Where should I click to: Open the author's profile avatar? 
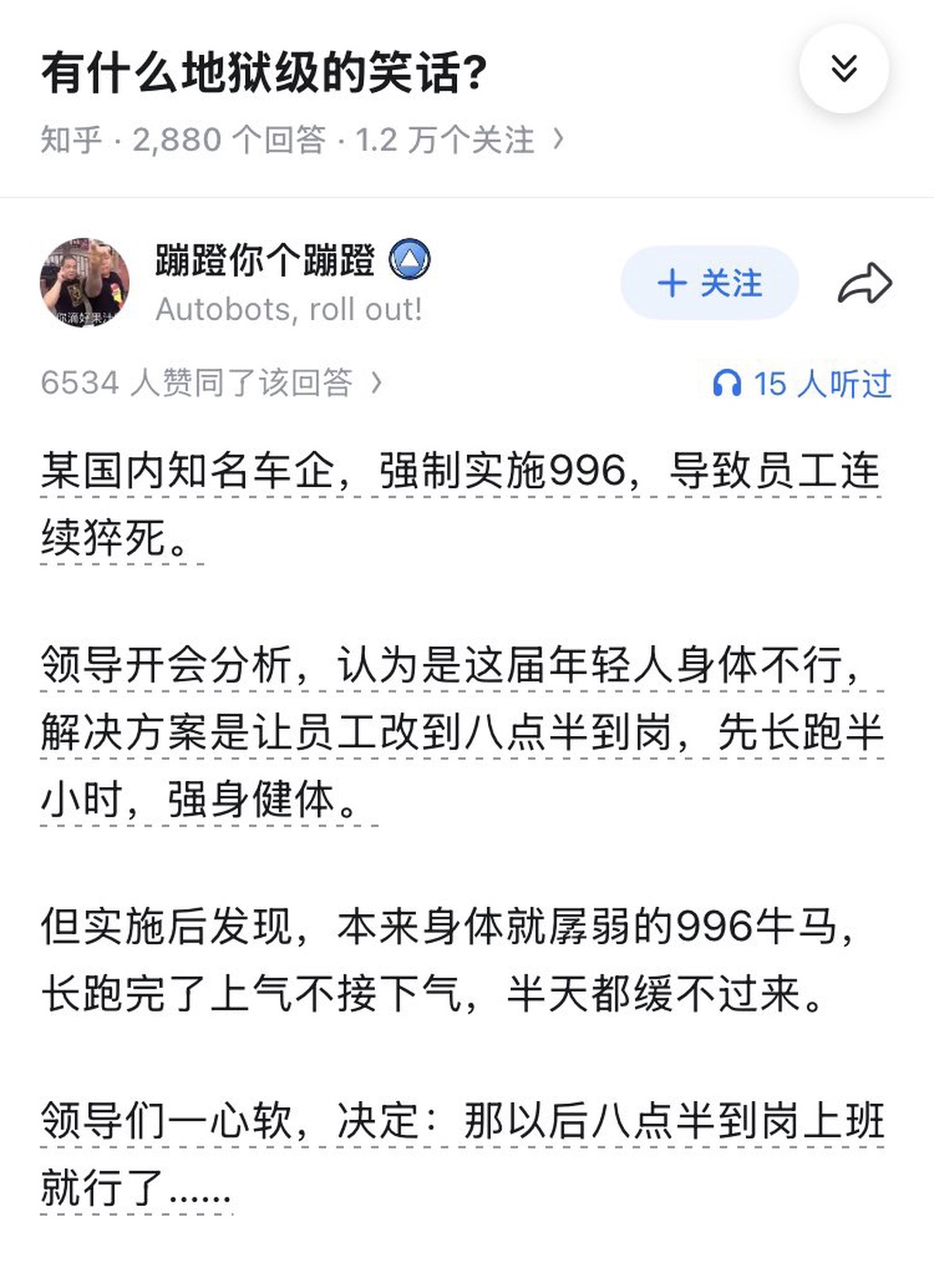(x=85, y=283)
